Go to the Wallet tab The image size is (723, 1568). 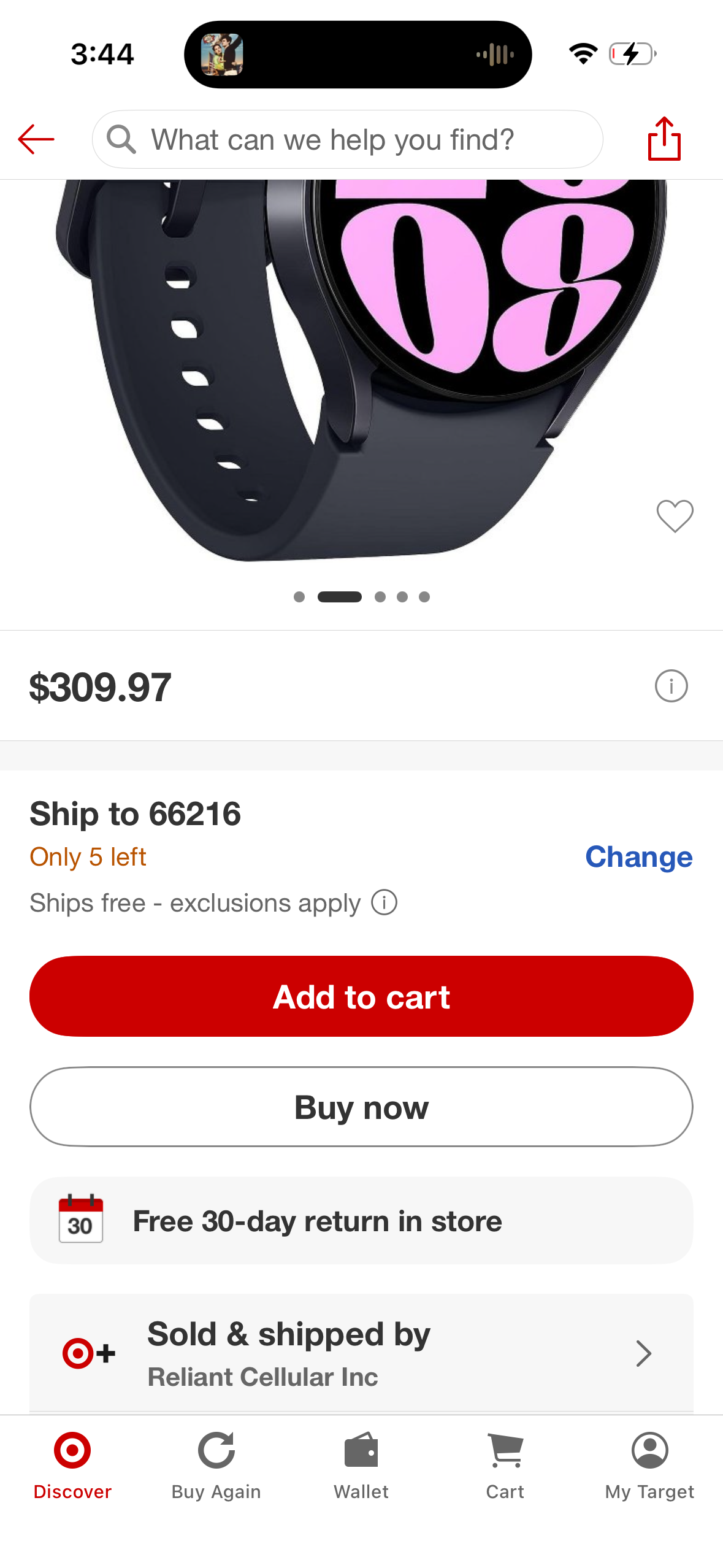click(x=361, y=1466)
